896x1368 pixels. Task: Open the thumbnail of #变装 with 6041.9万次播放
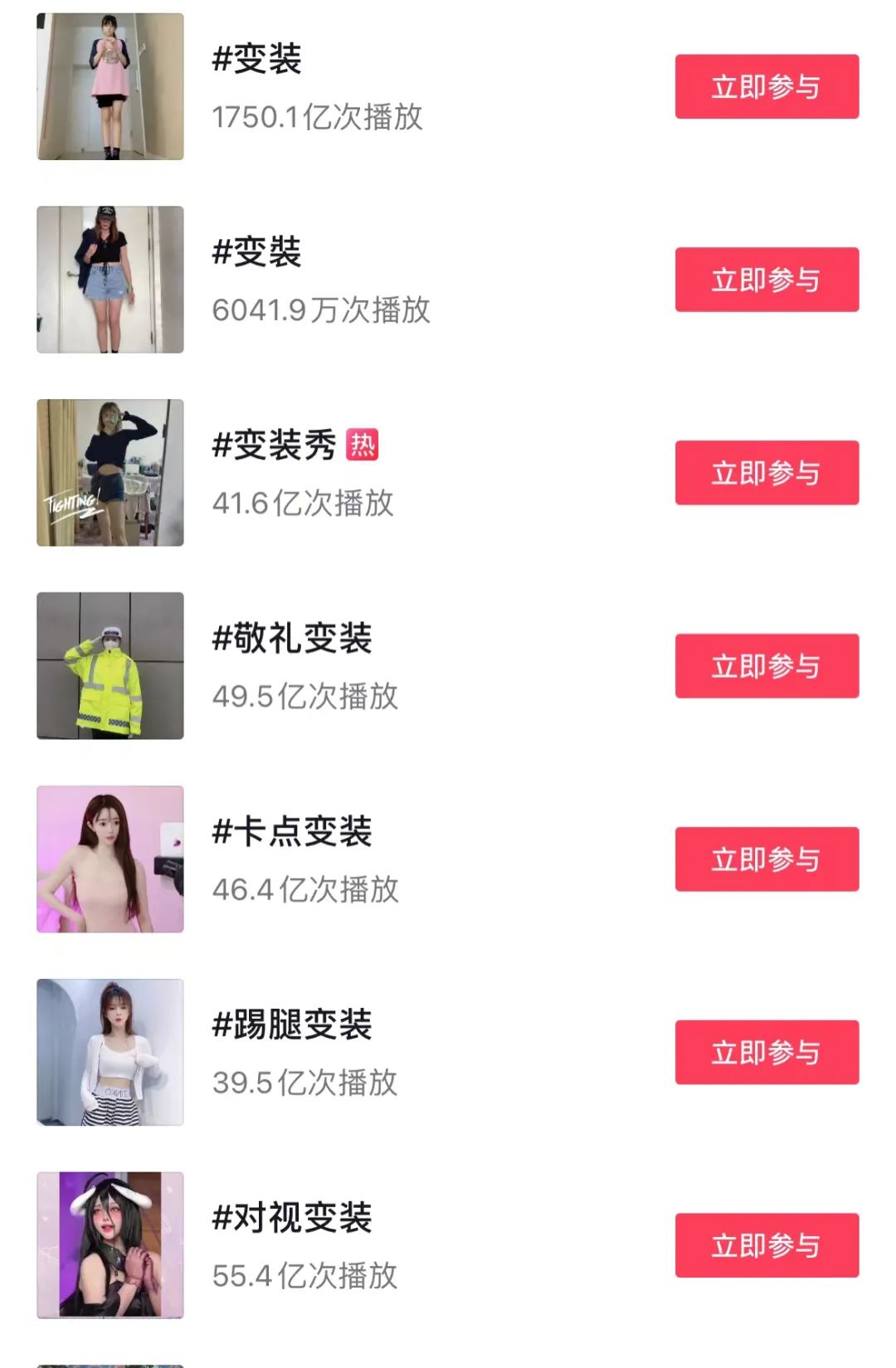click(110, 280)
